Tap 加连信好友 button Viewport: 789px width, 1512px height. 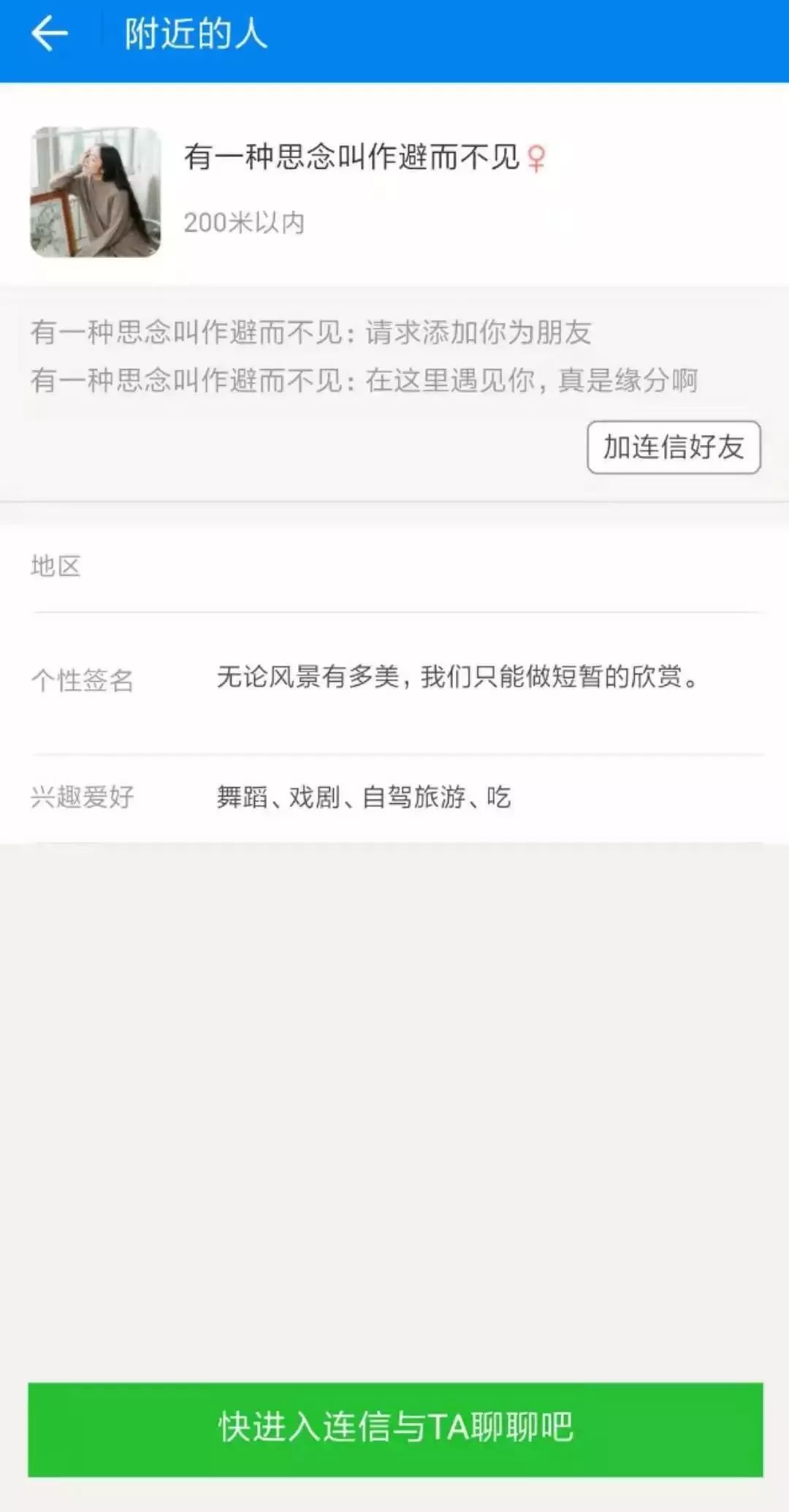[x=674, y=447]
